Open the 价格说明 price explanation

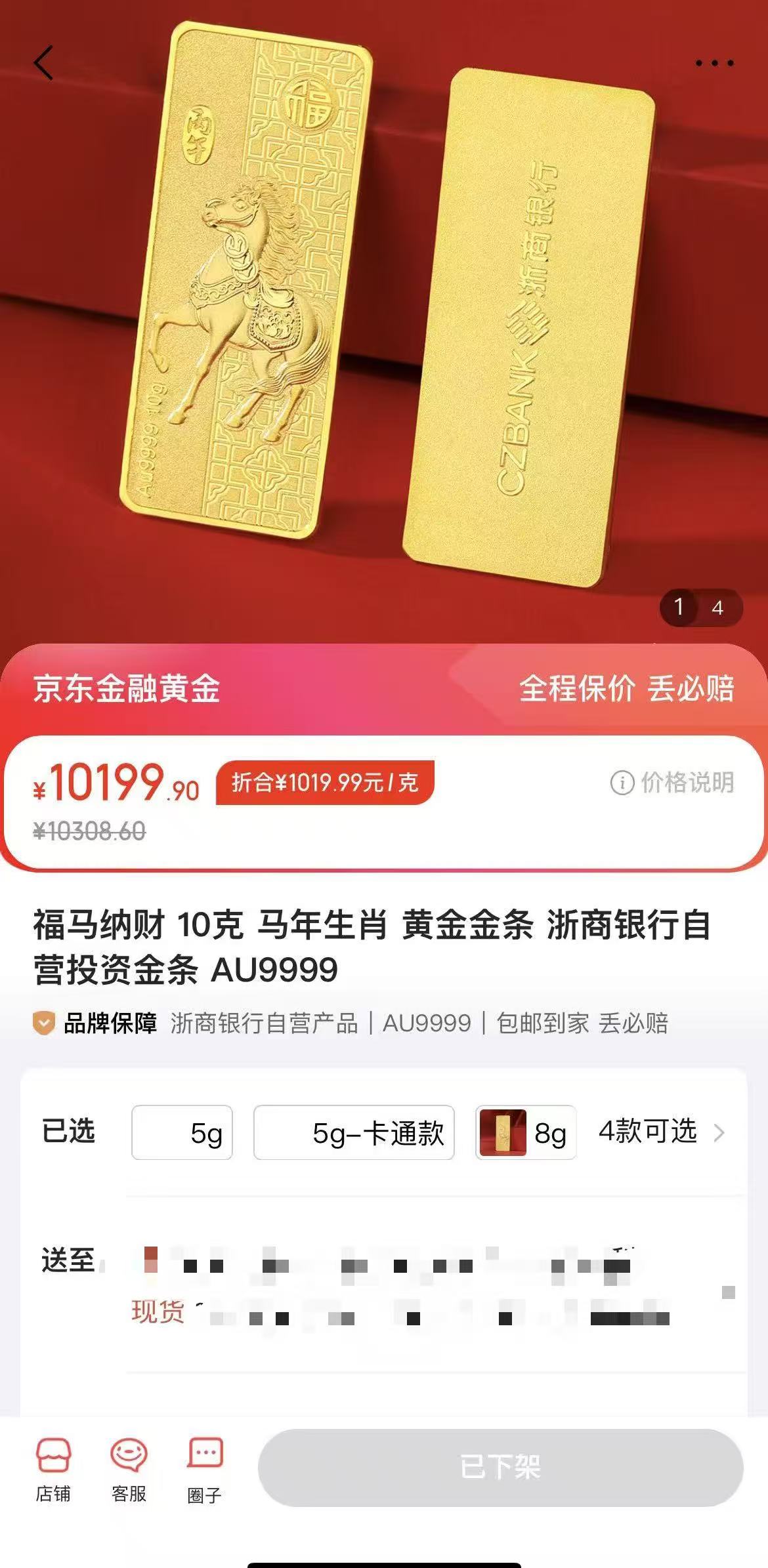673,782
